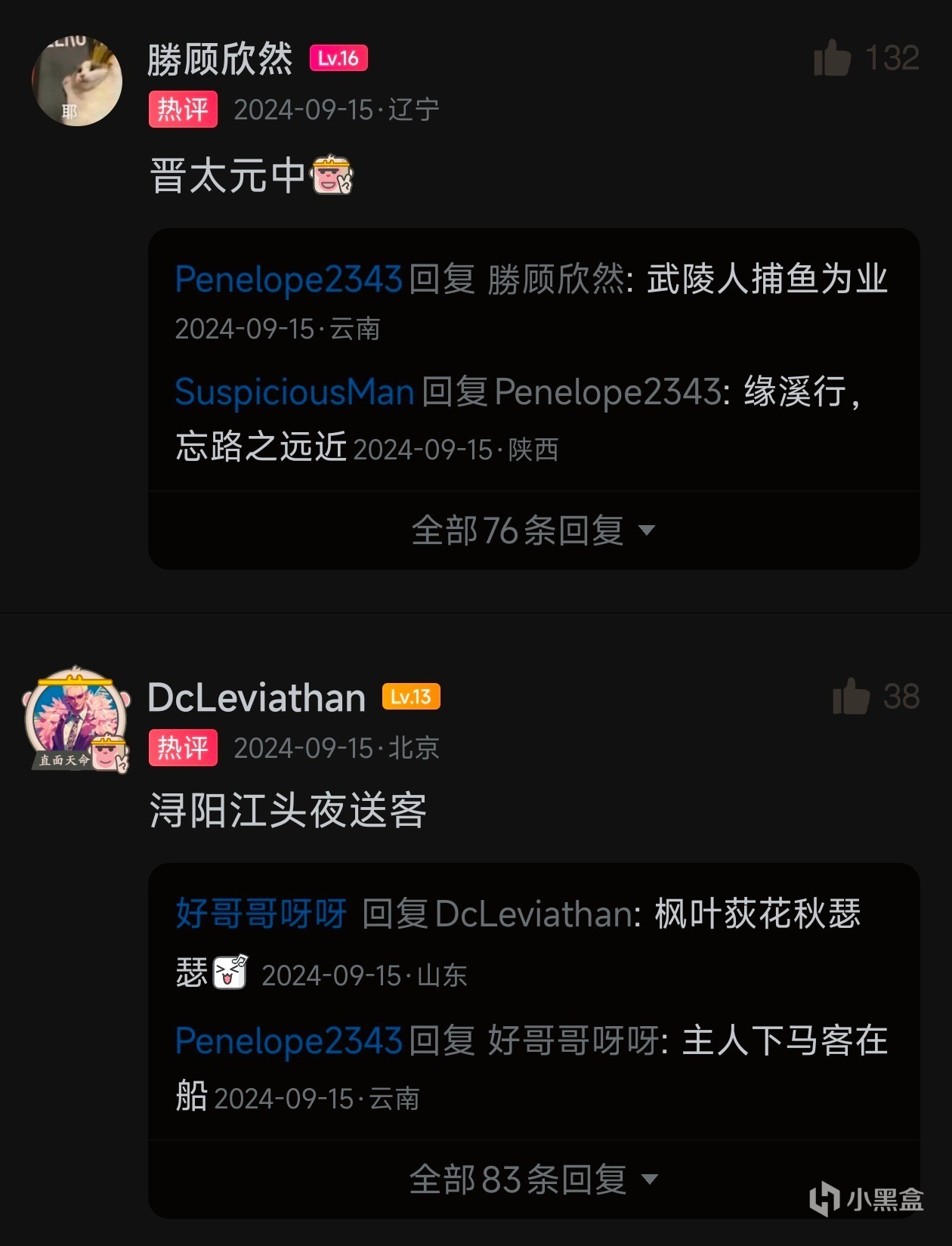Expand all 76 replies

coord(533,530)
